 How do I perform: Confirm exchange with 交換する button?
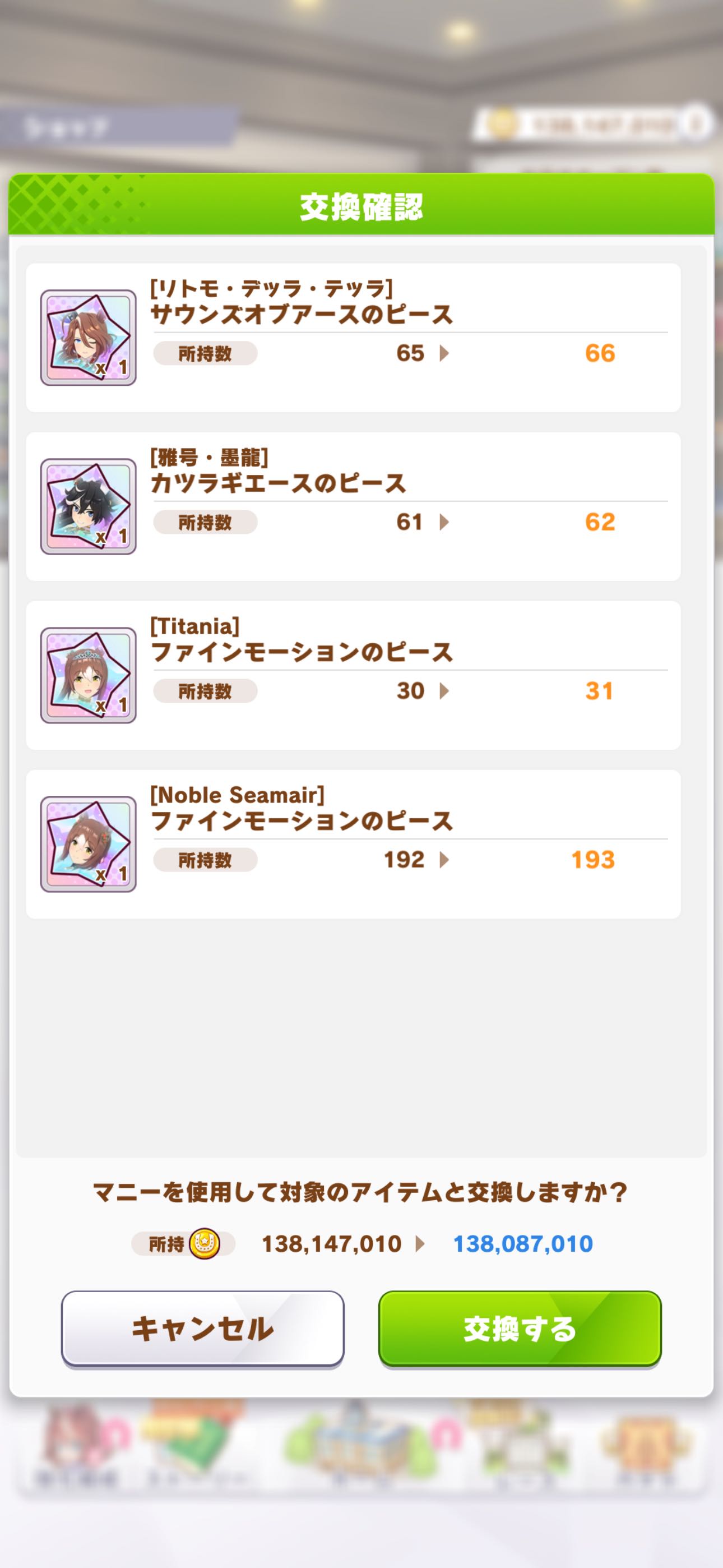point(520,1328)
